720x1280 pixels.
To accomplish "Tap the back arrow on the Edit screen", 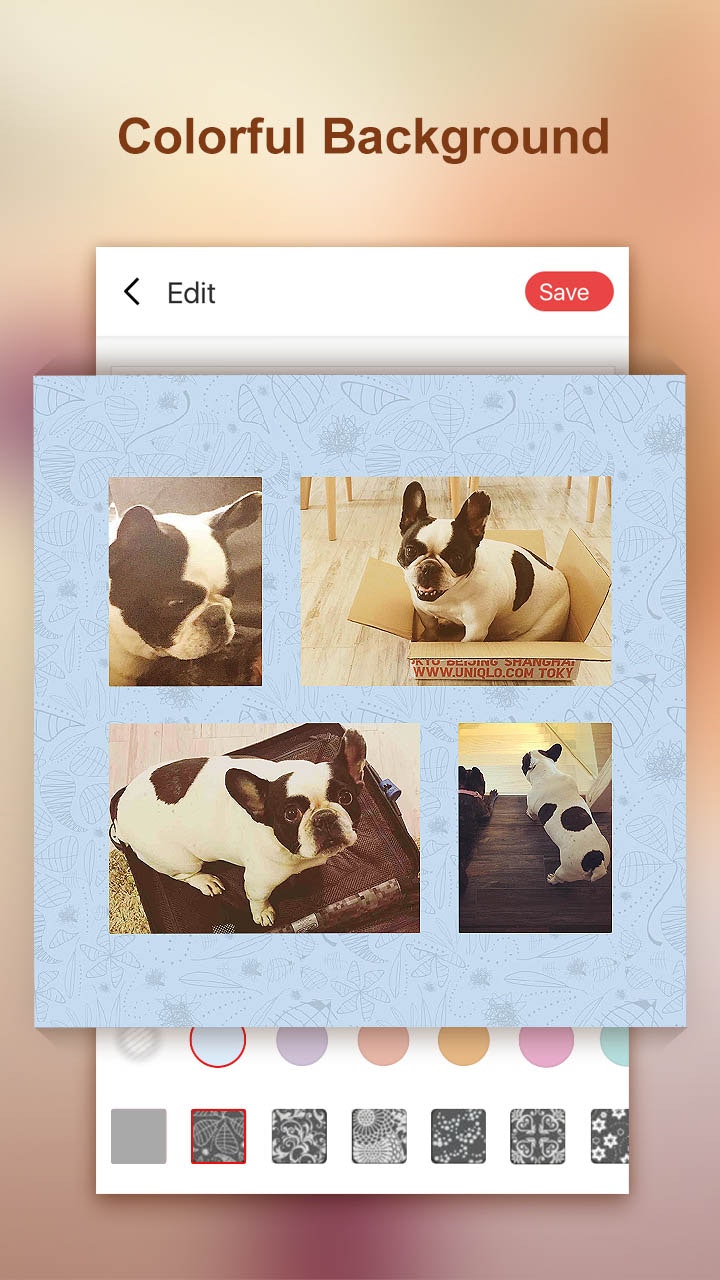I will 131,292.
